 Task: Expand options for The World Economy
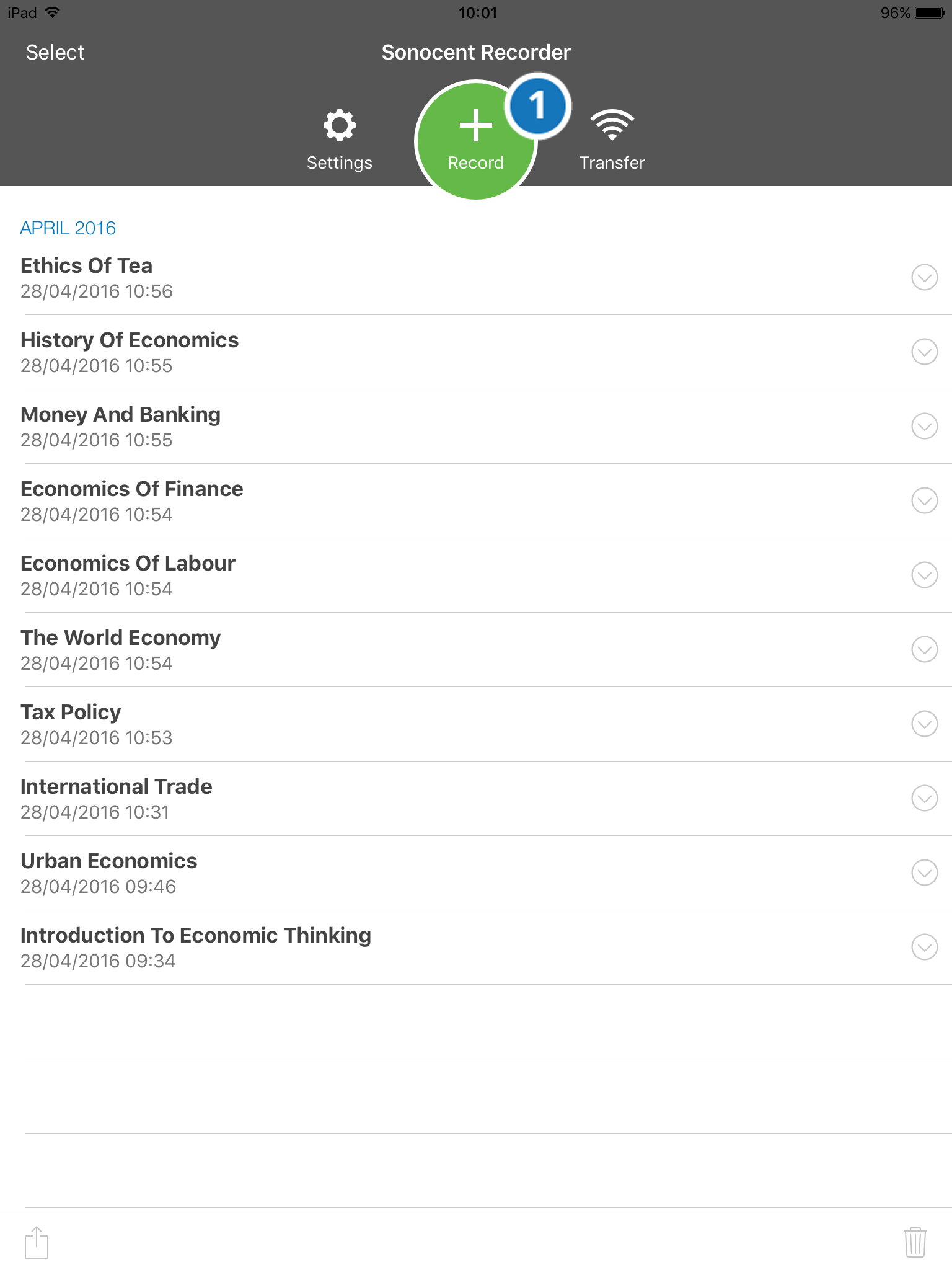924,649
